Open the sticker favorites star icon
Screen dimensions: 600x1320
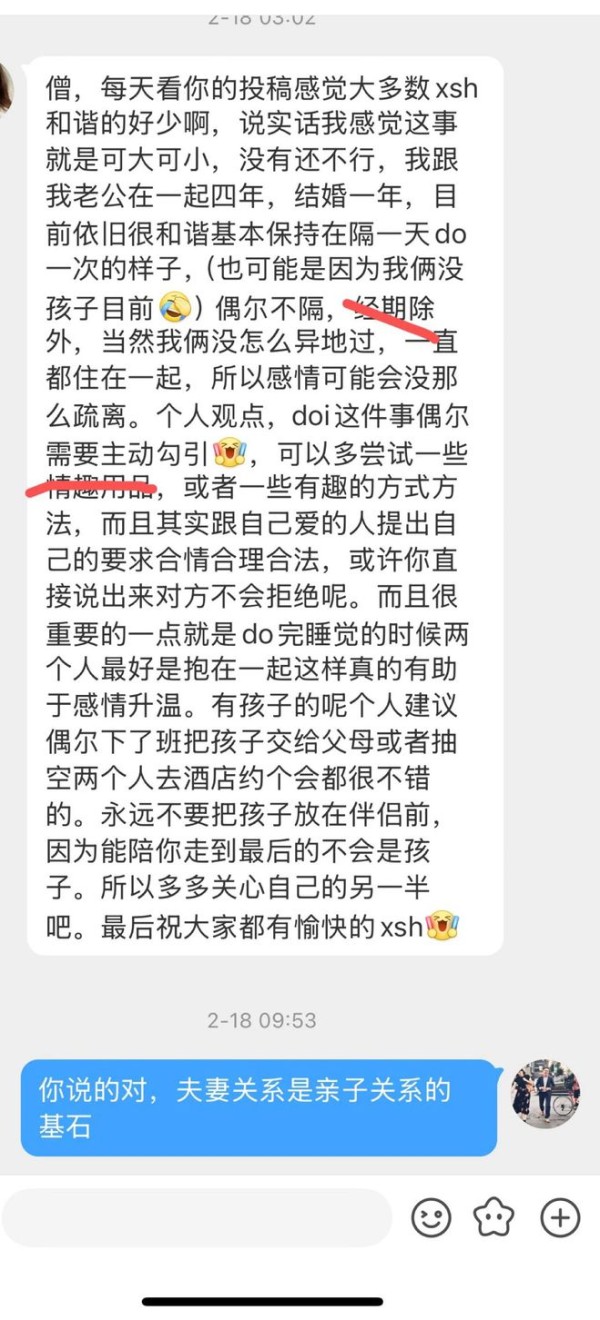coord(496,1217)
